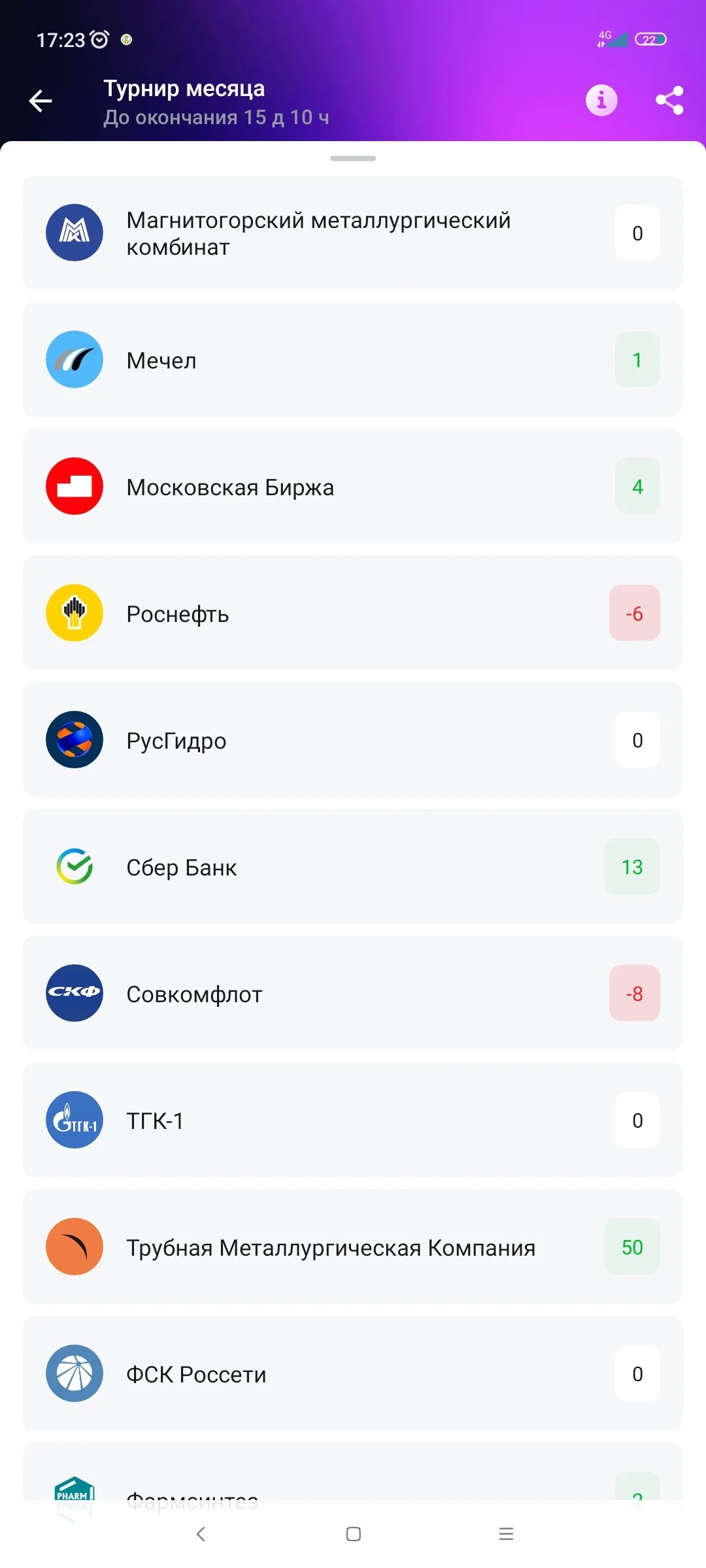Select Сбер Банк from the list

pyautogui.click(x=353, y=866)
